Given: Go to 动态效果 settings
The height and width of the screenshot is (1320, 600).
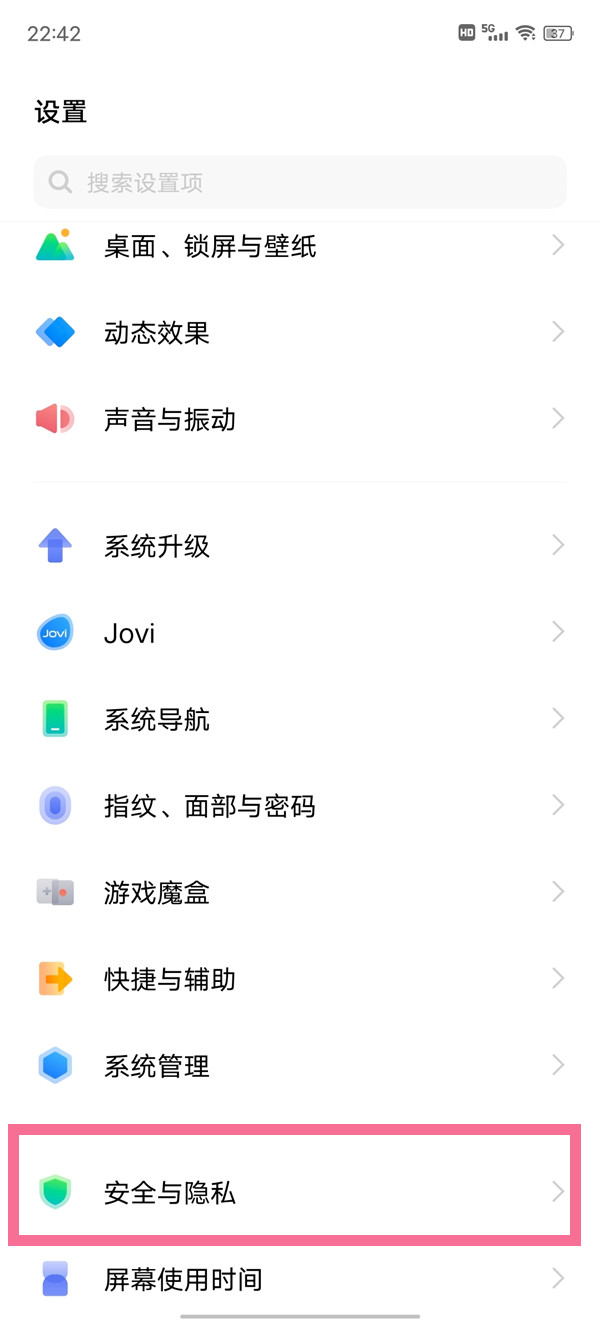Looking at the screenshot, I should 300,332.
